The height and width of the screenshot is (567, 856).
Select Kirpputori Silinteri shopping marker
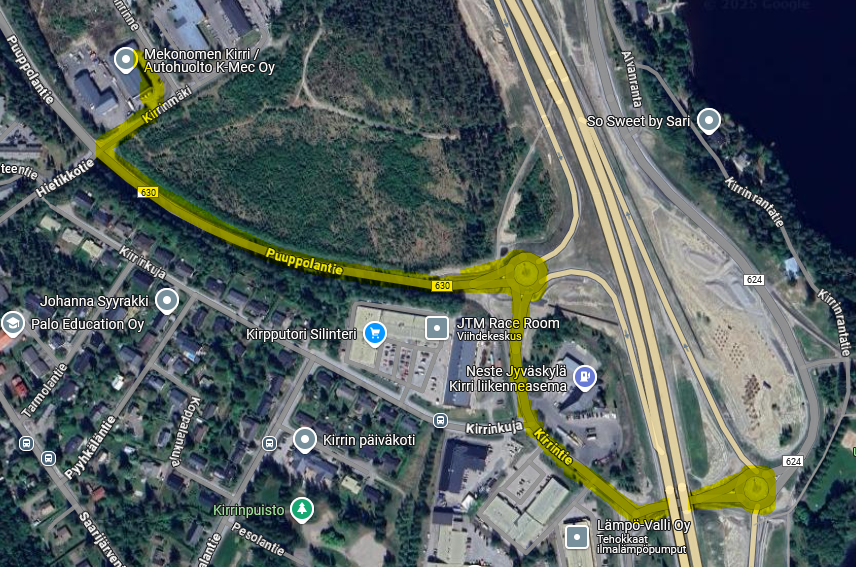point(375,332)
